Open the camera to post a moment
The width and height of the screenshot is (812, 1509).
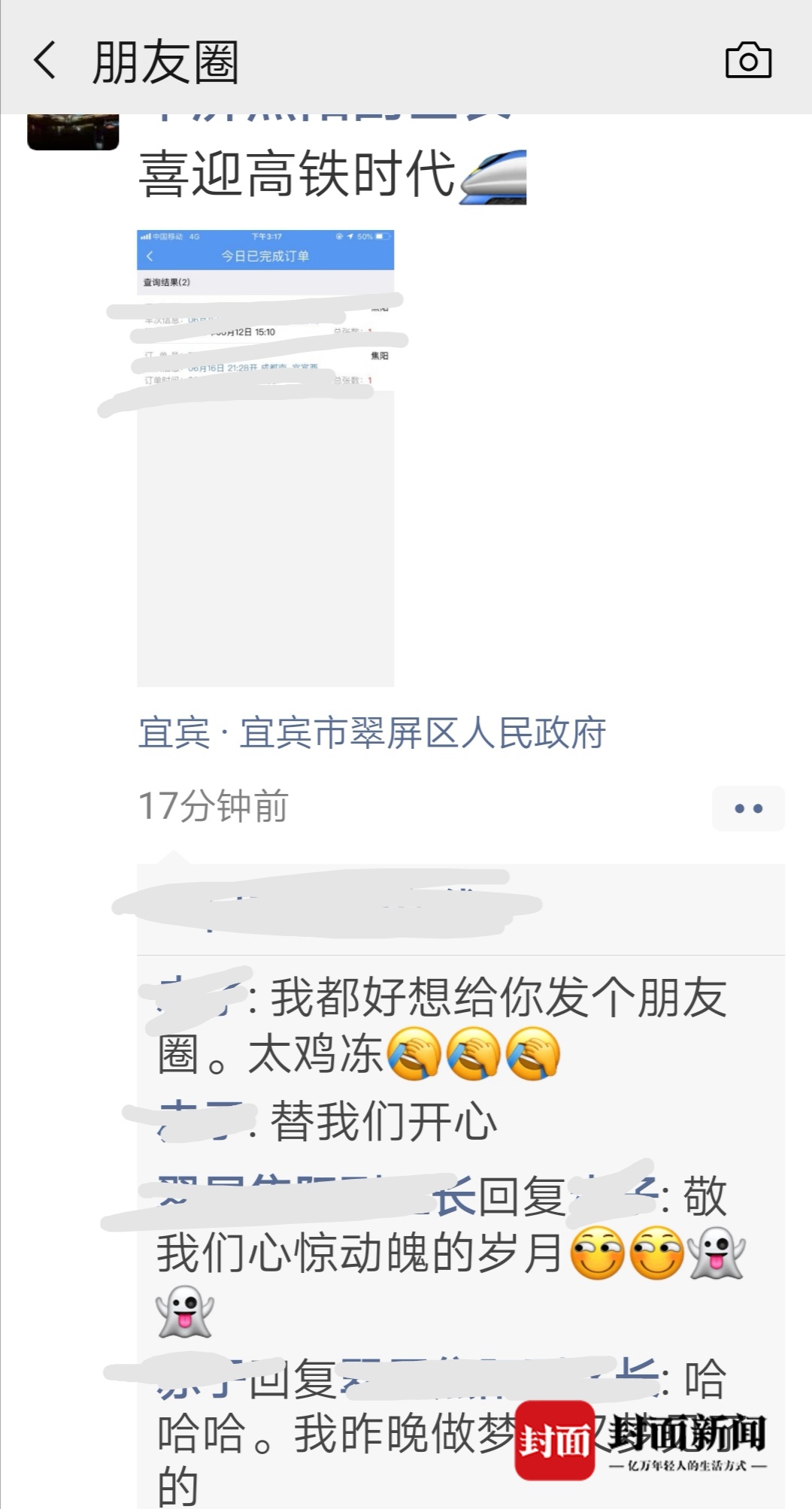[747, 60]
